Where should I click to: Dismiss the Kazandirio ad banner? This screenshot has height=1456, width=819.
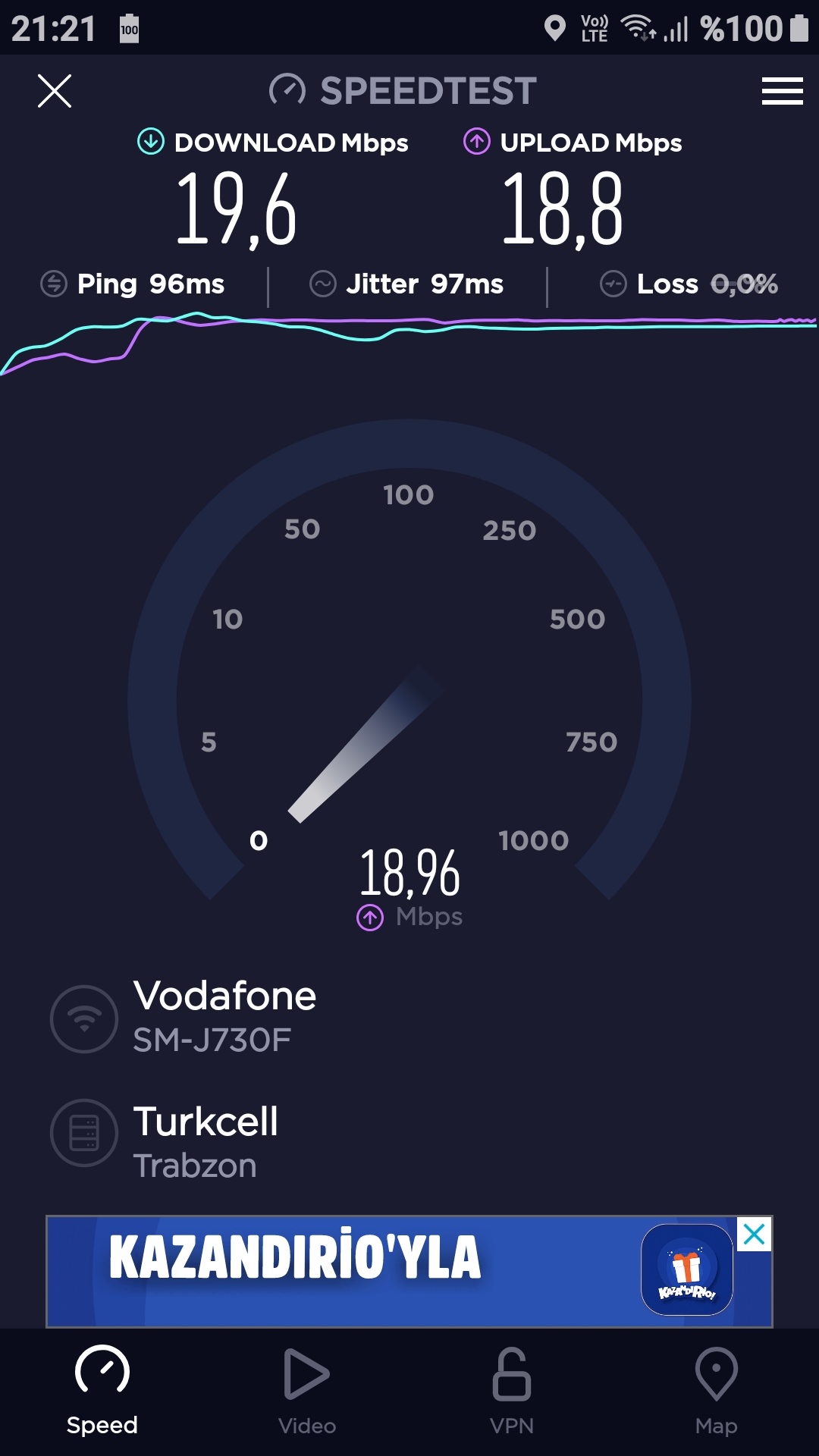(x=755, y=1235)
